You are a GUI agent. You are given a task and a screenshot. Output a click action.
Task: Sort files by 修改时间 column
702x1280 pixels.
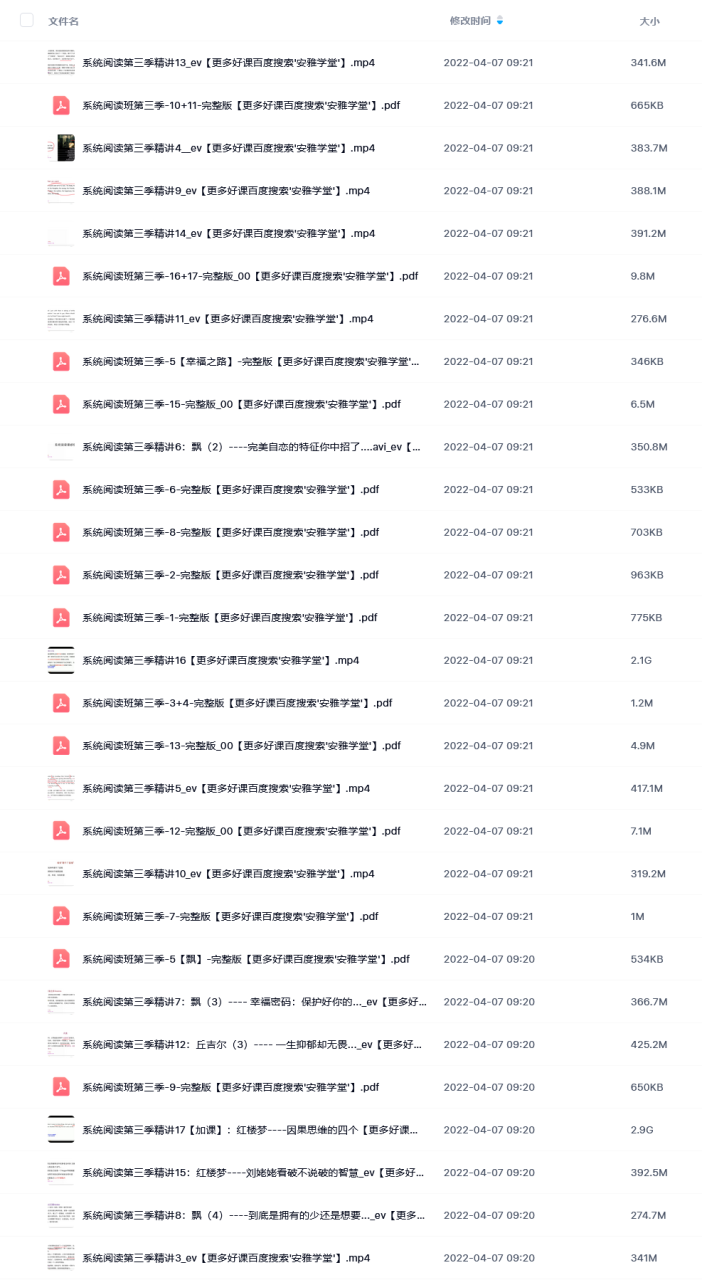469,20
